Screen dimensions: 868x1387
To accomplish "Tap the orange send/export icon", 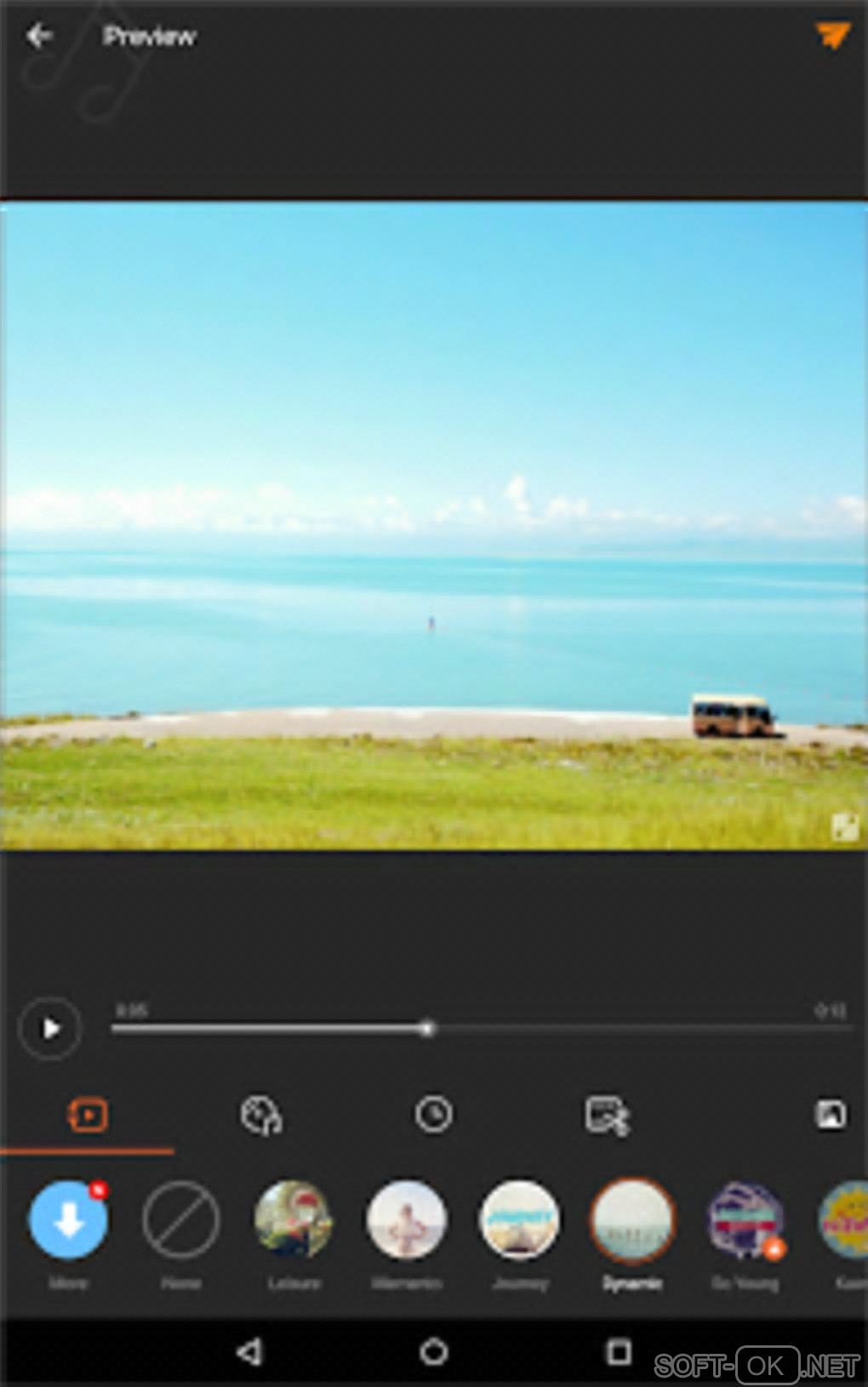I will click(x=831, y=35).
